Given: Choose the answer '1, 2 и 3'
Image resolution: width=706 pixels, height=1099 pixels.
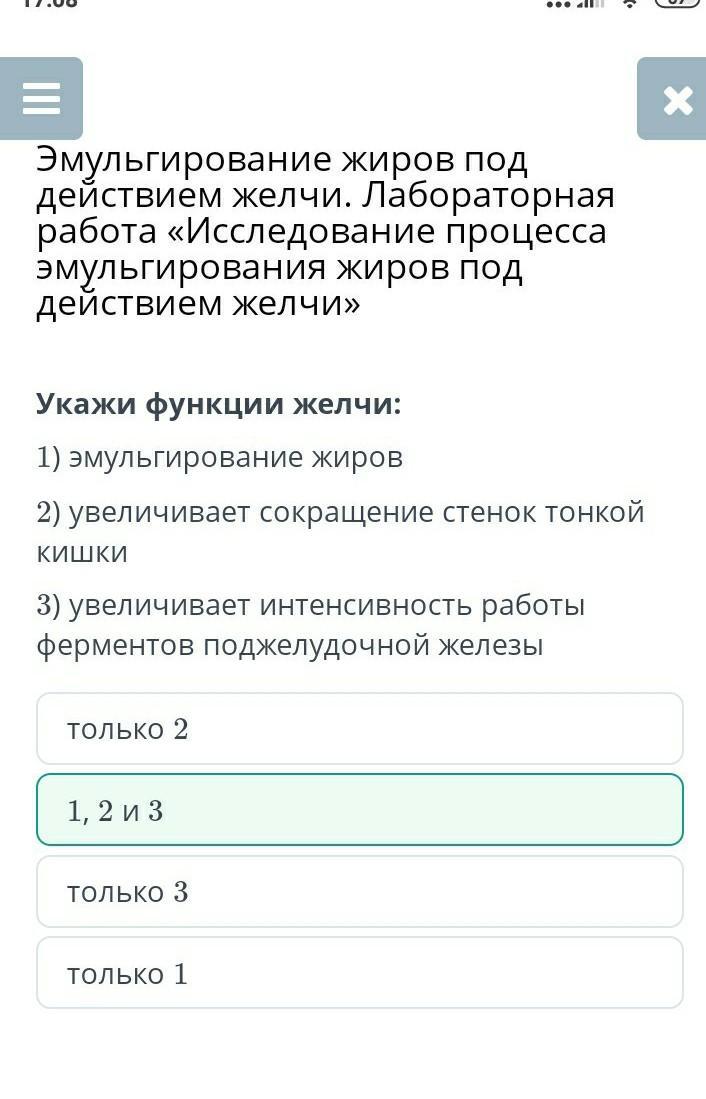Looking at the screenshot, I should tap(359, 810).
